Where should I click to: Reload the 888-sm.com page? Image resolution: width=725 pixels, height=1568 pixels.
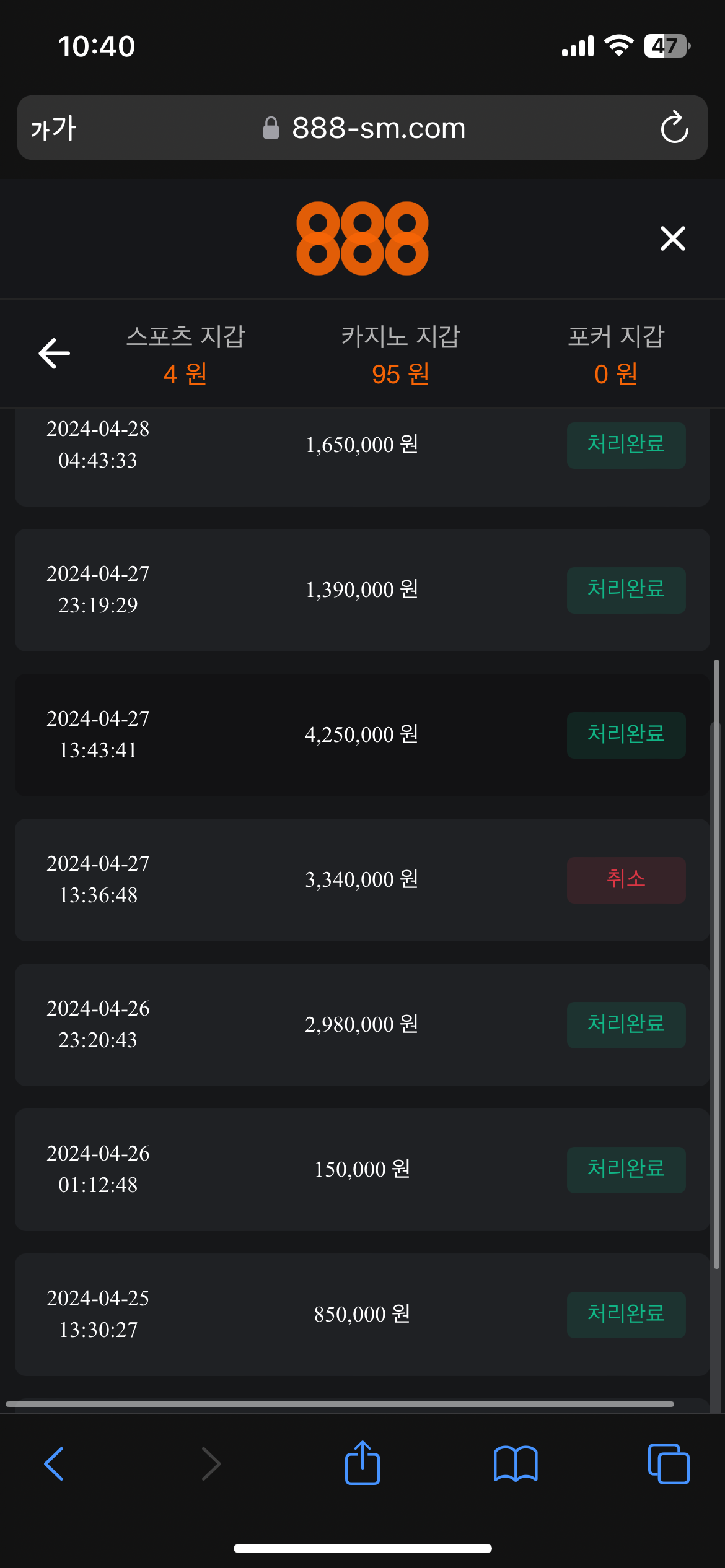point(674,128)
